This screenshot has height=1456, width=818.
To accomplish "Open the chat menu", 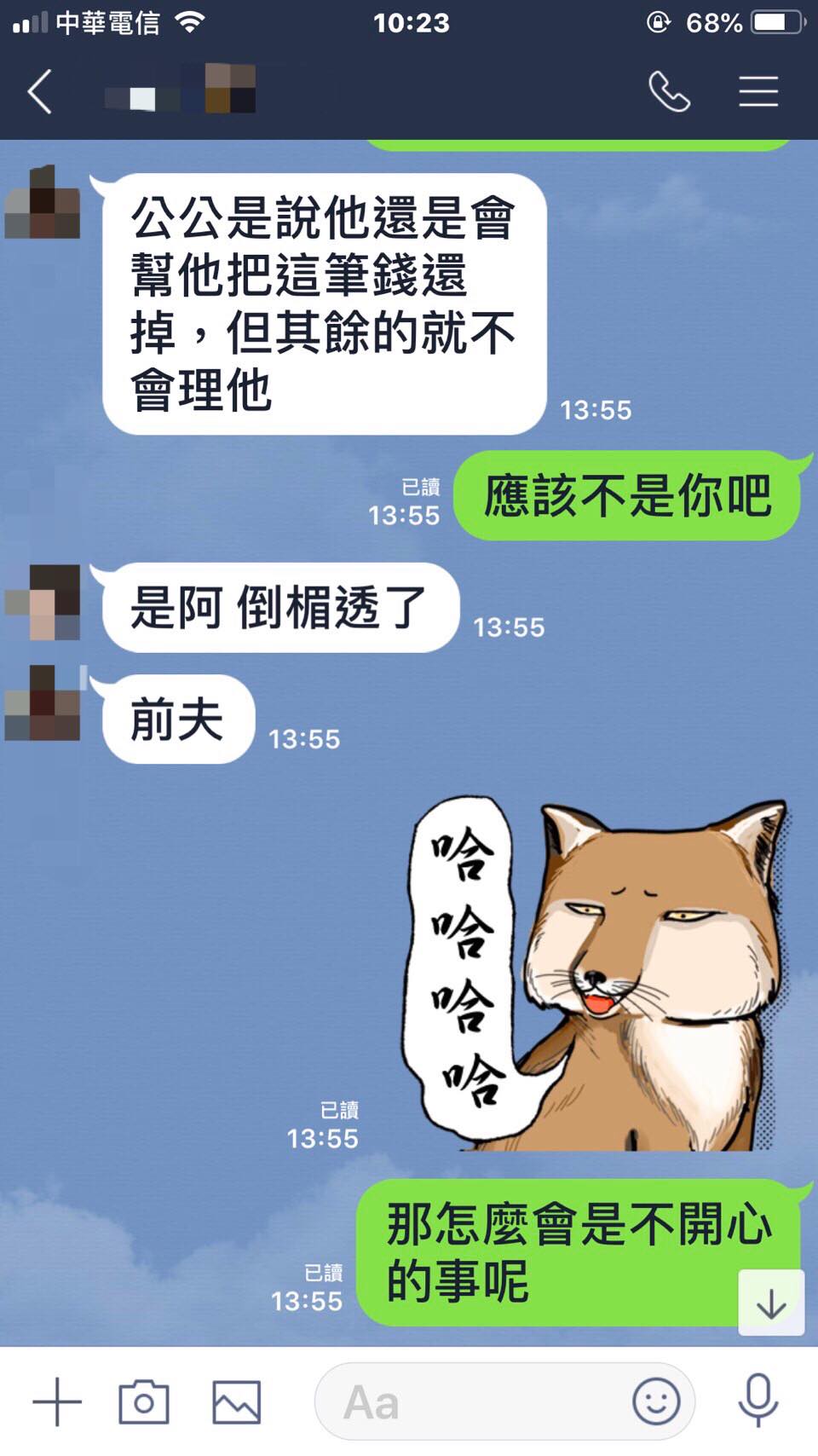I will (758, 91).
